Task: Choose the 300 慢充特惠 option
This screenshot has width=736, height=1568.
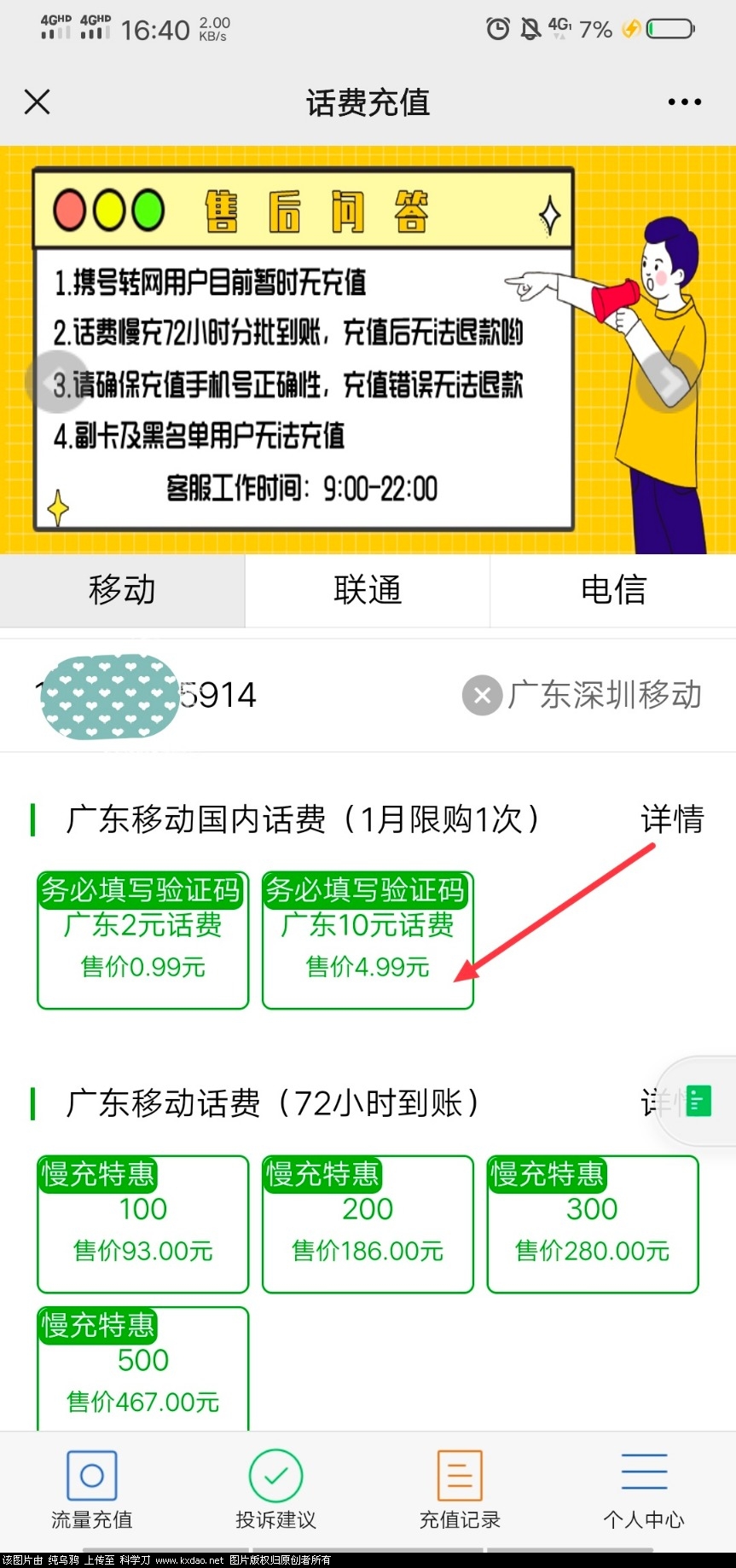Action: point(593,1224)
